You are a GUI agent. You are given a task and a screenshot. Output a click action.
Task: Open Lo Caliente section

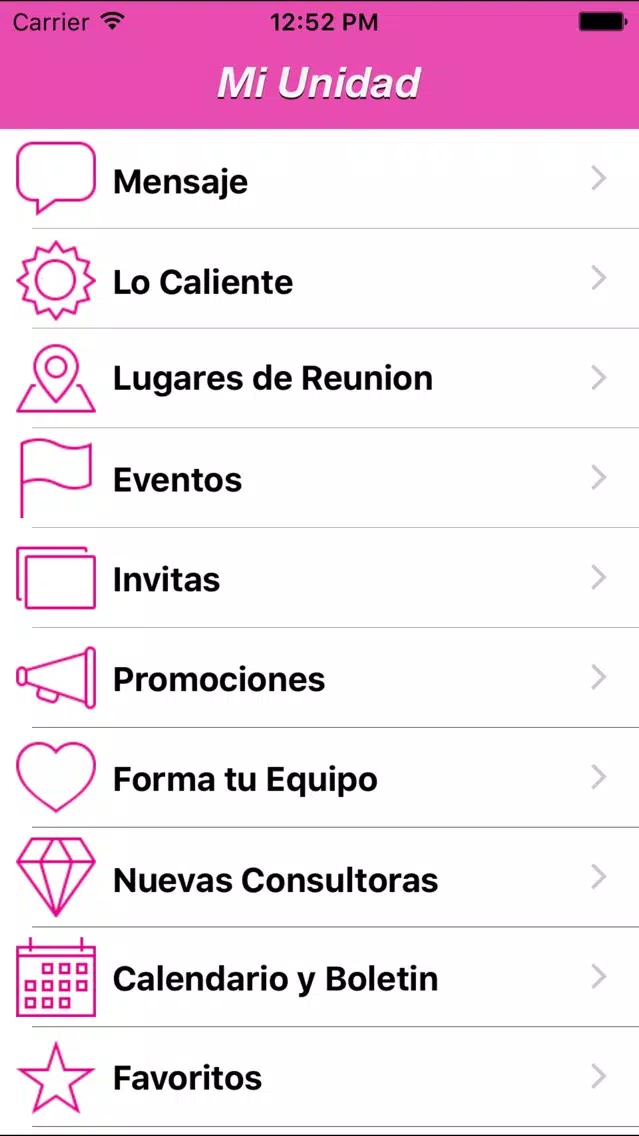[320, 279]
